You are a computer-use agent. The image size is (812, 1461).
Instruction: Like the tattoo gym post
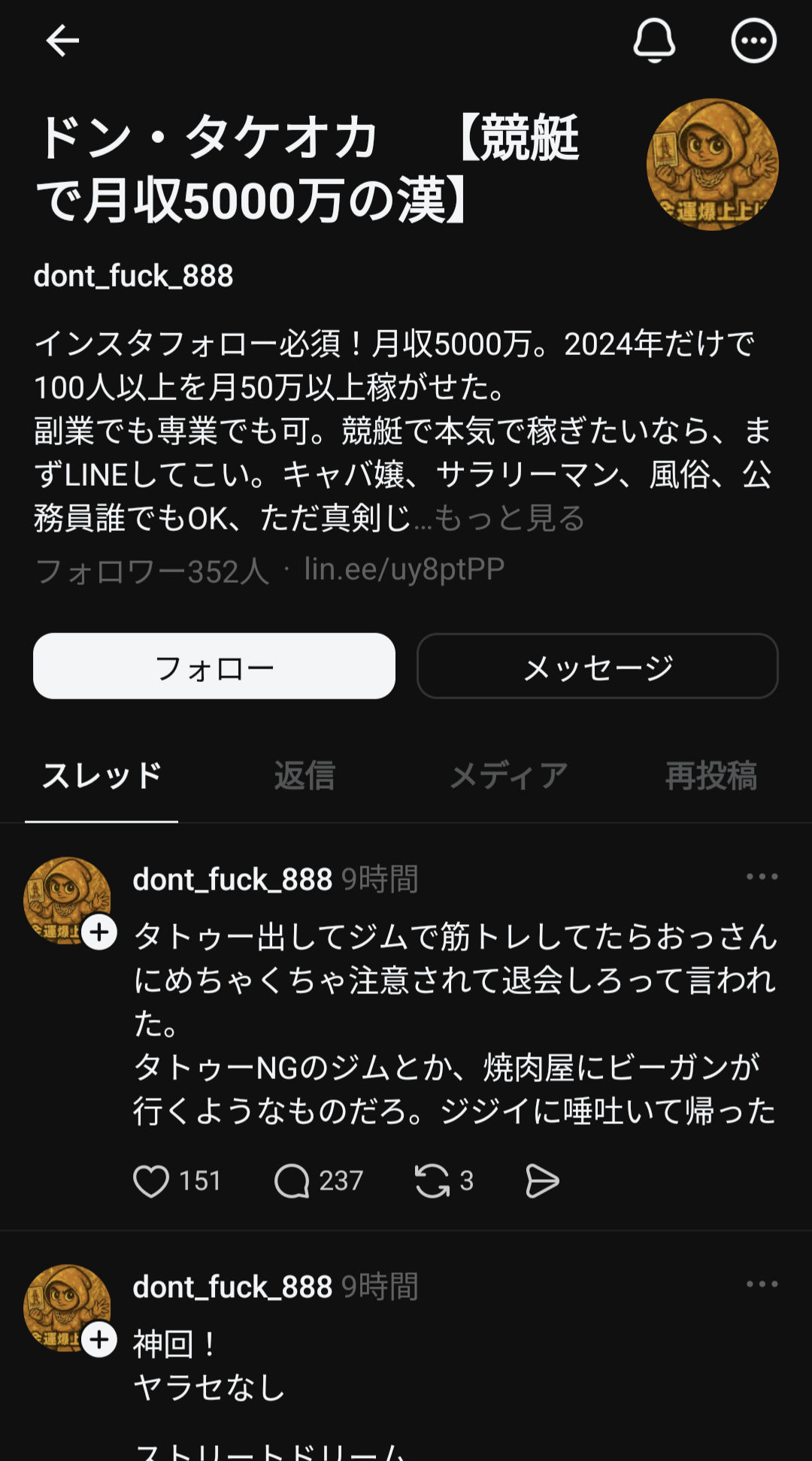pyautogui.click(x=151, y=1181)
